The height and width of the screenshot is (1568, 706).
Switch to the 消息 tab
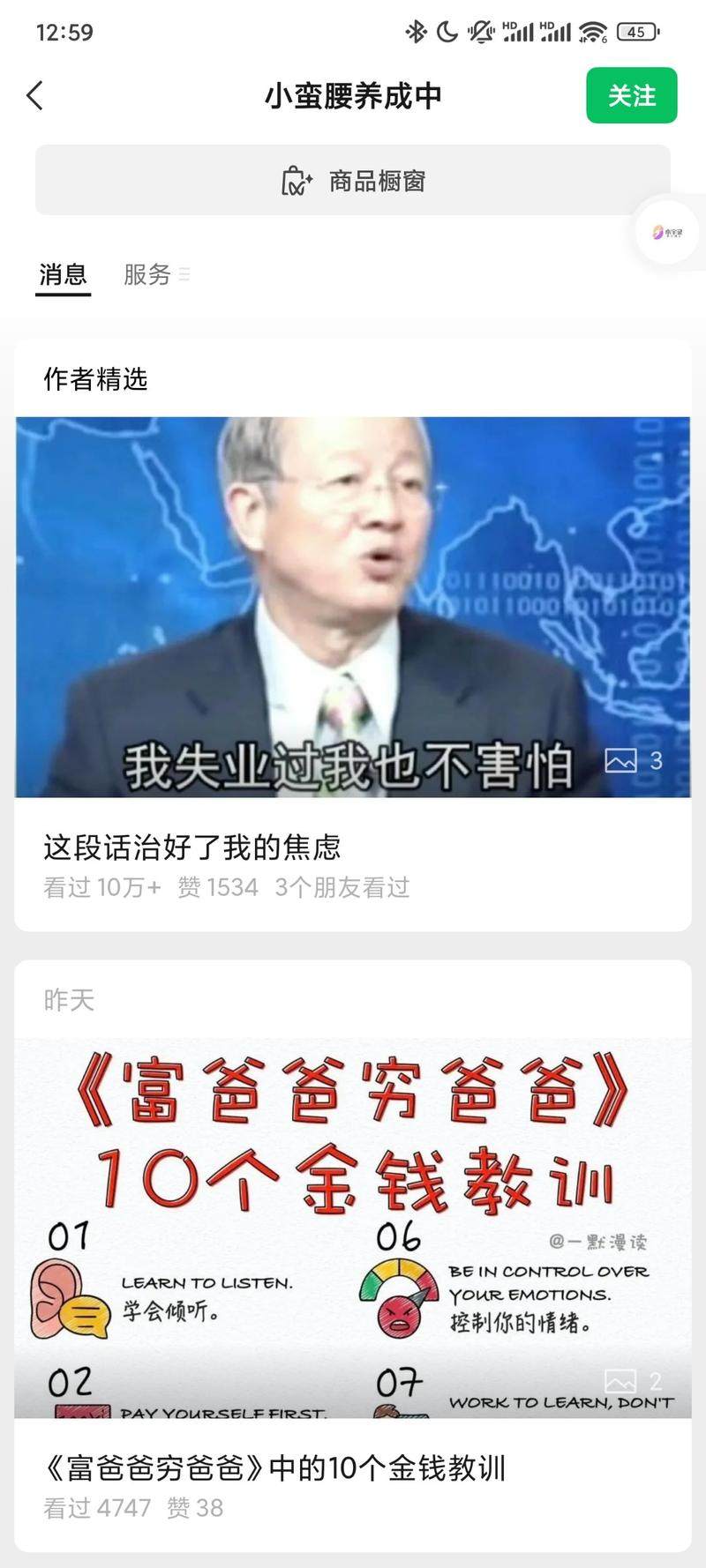(63, 275)
